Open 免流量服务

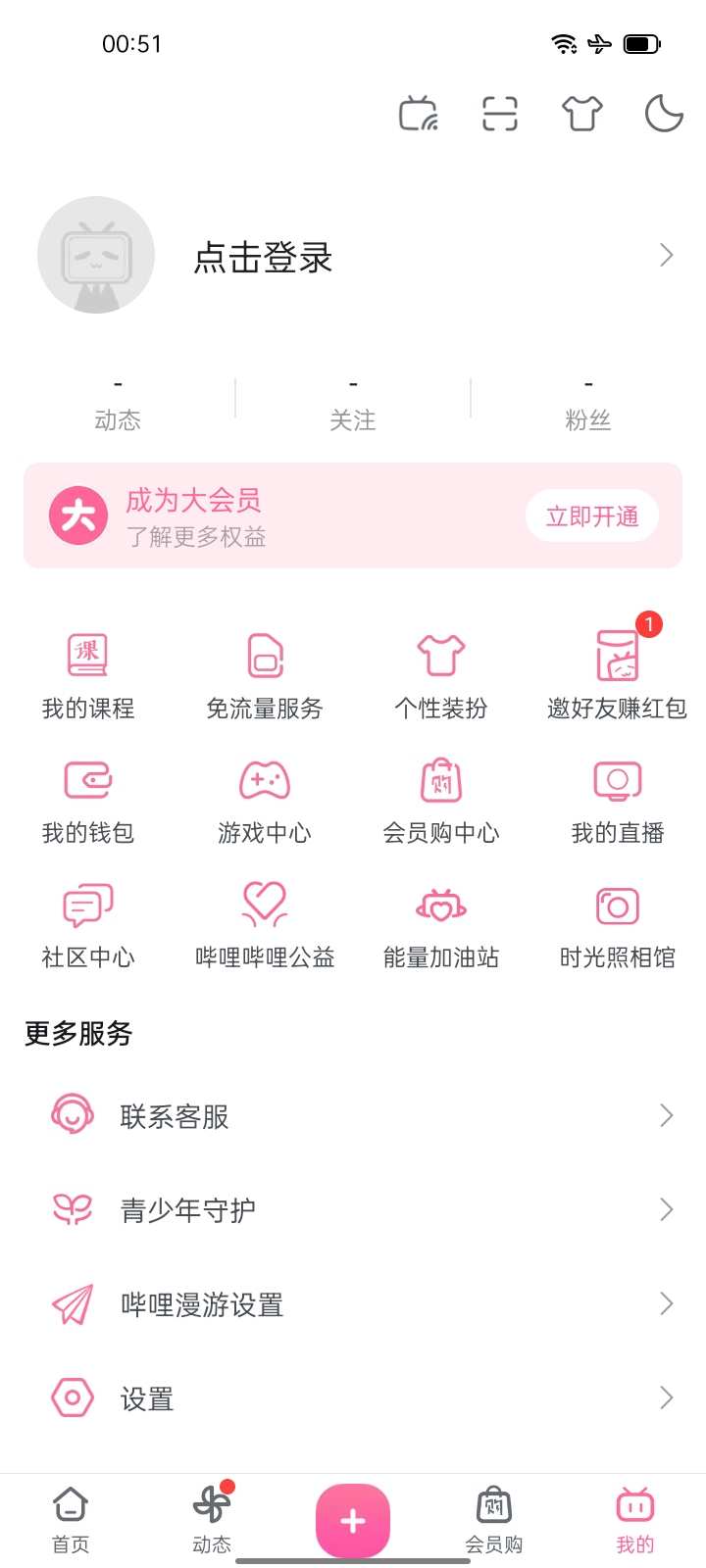click(265, 676)
